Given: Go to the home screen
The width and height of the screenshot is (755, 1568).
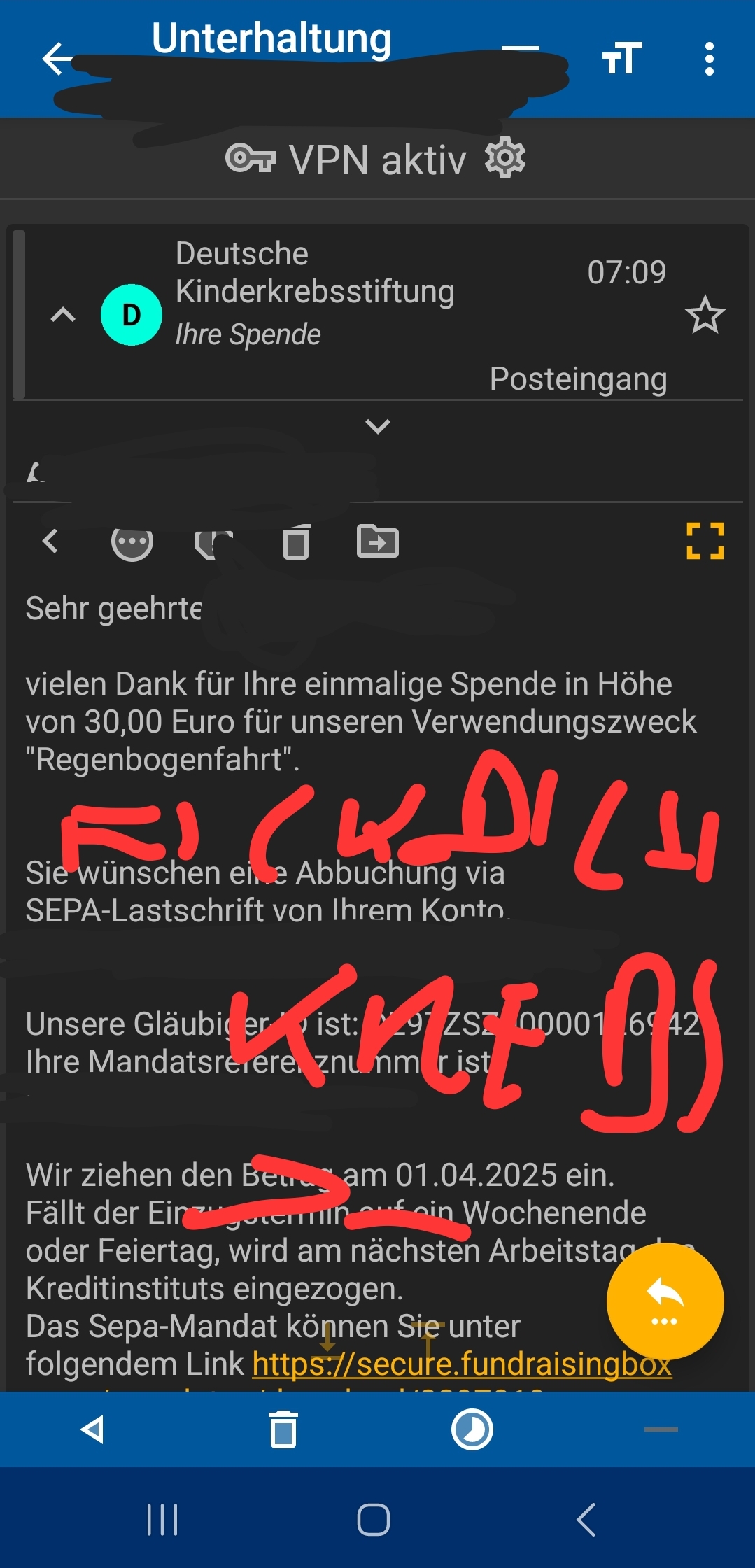Looking at the screenshot, I should [x=374, y=1520].
